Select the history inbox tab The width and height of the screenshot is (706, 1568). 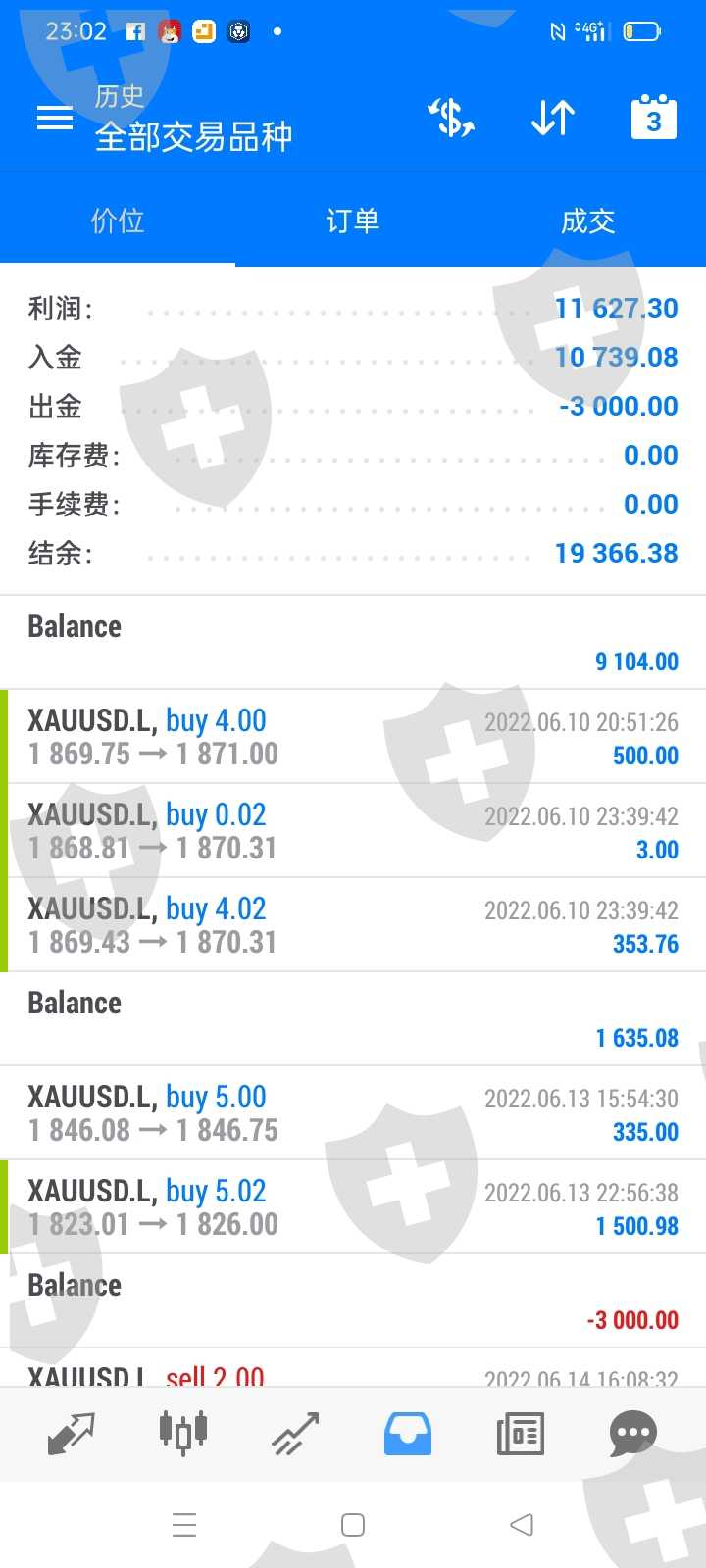tap(408, 1434)
